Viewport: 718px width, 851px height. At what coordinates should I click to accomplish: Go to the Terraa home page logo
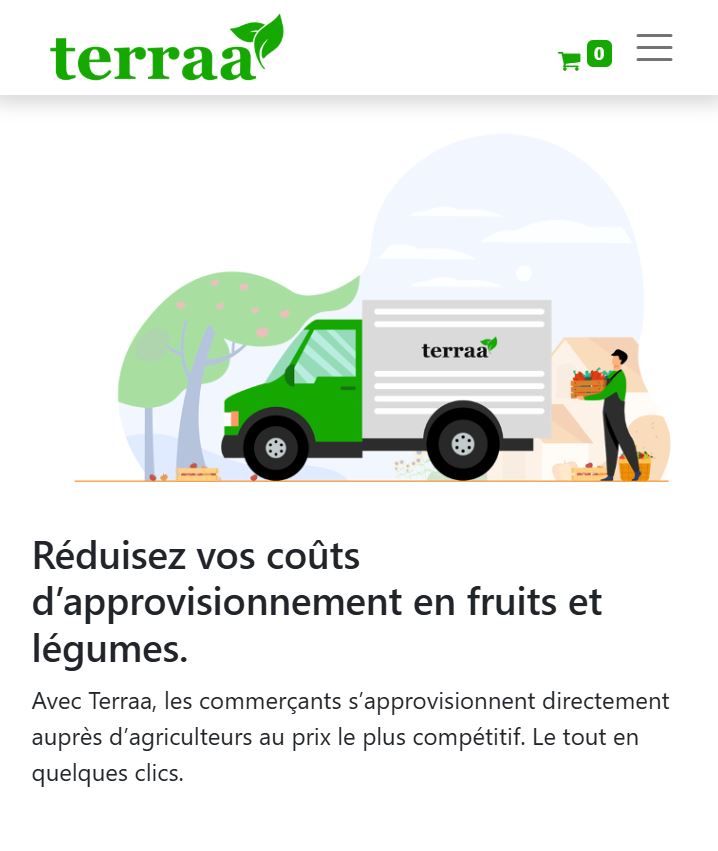pyautogui.click(x=167, y=49)
